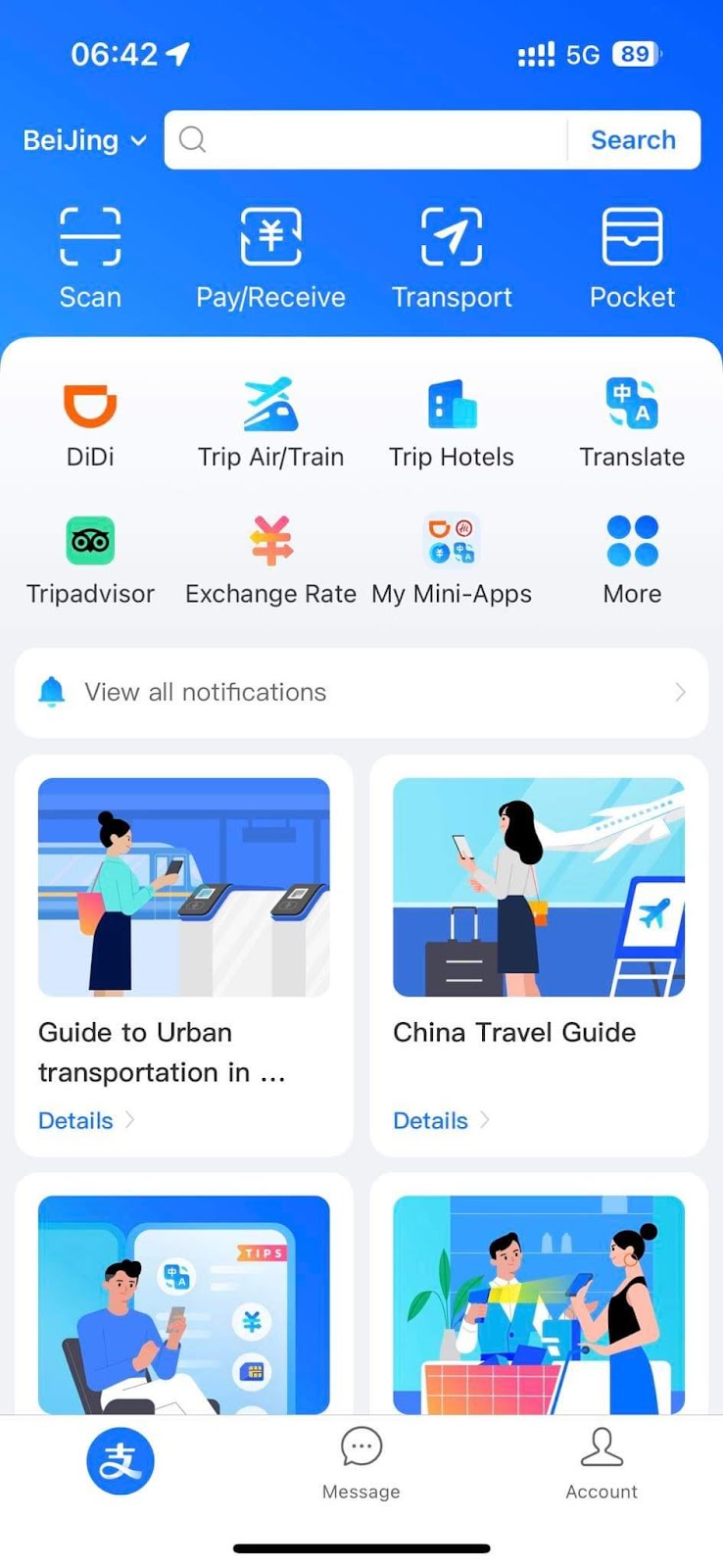Switch to the Message tab
The width and height of the screenshot is (723, 1568).
coord(361,1464)
